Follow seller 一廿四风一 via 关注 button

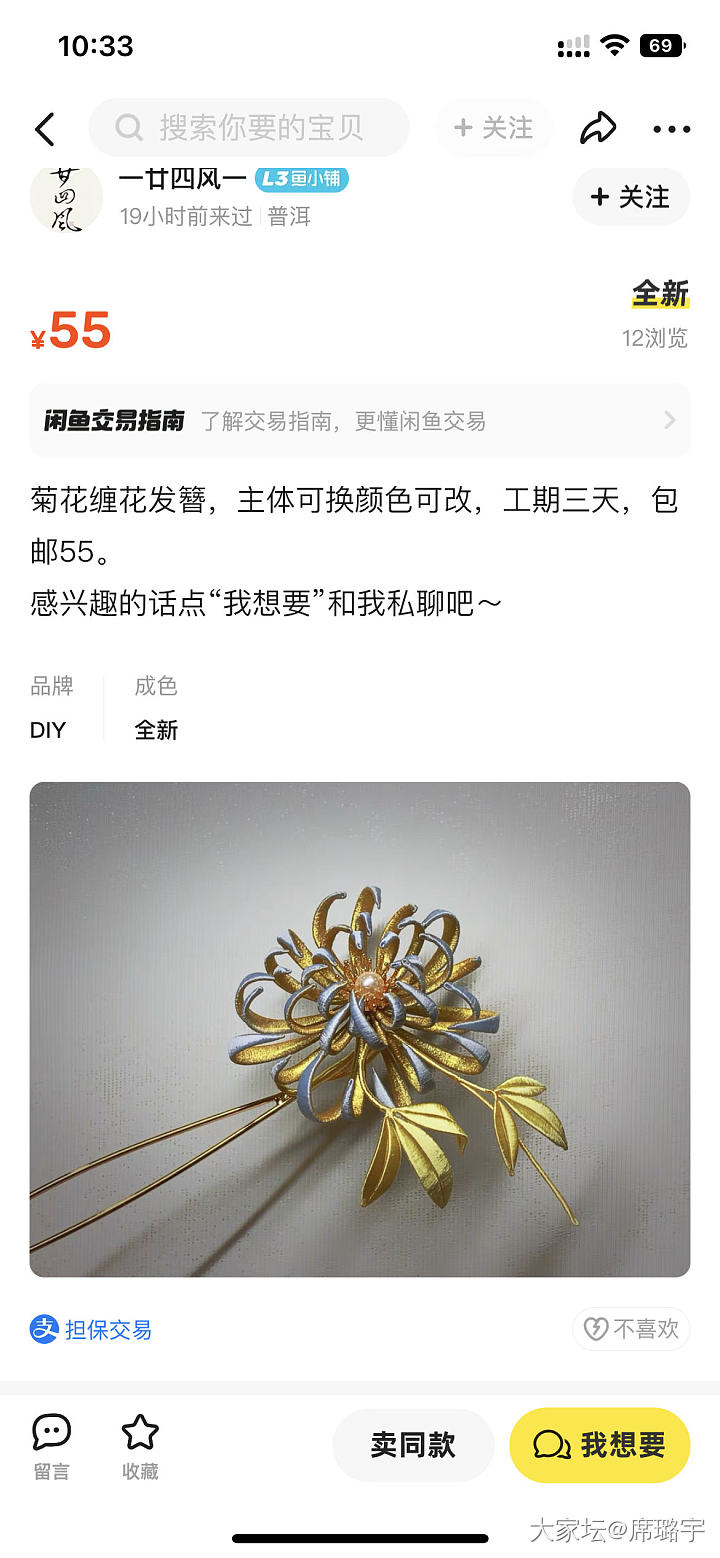(x=630, y=197)
